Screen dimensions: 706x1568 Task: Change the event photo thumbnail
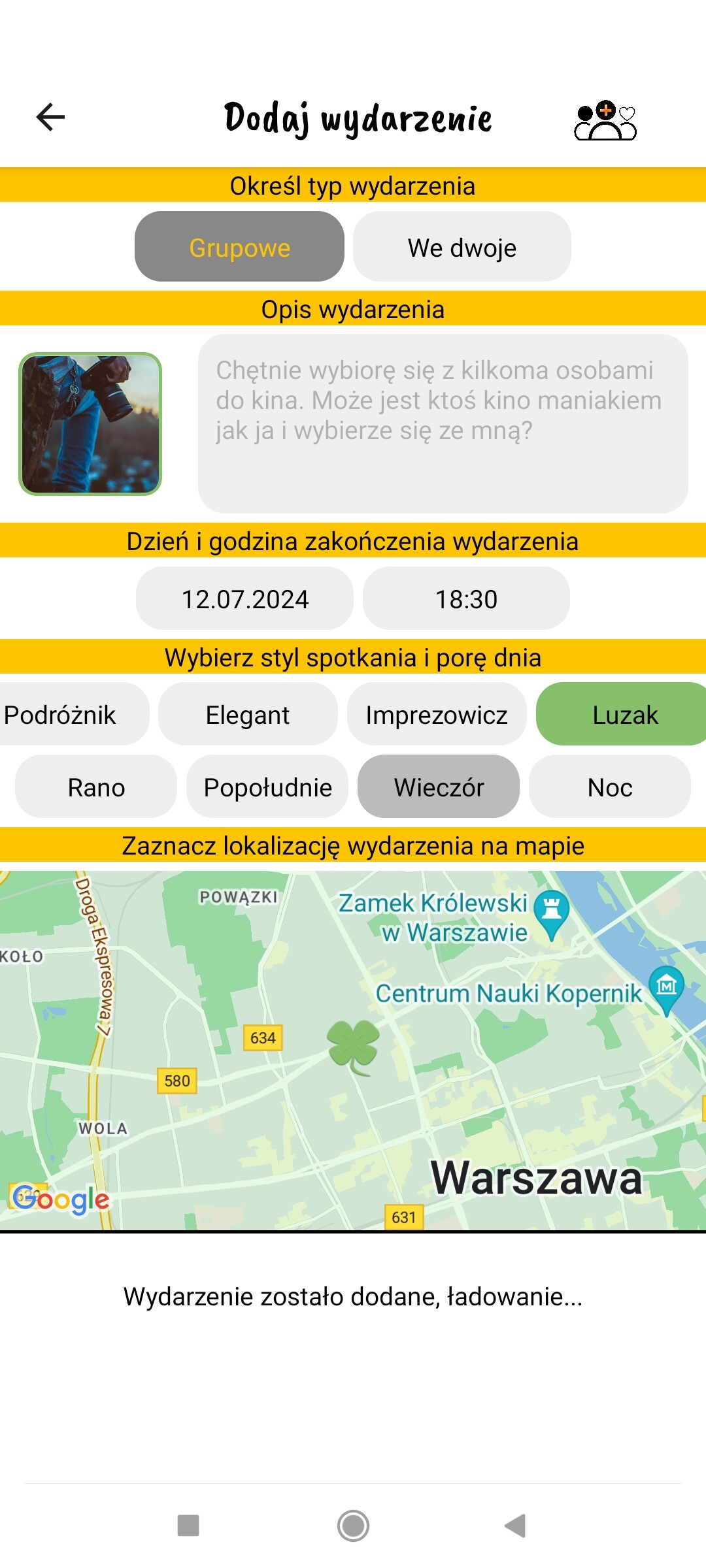(x=90, y=424)
